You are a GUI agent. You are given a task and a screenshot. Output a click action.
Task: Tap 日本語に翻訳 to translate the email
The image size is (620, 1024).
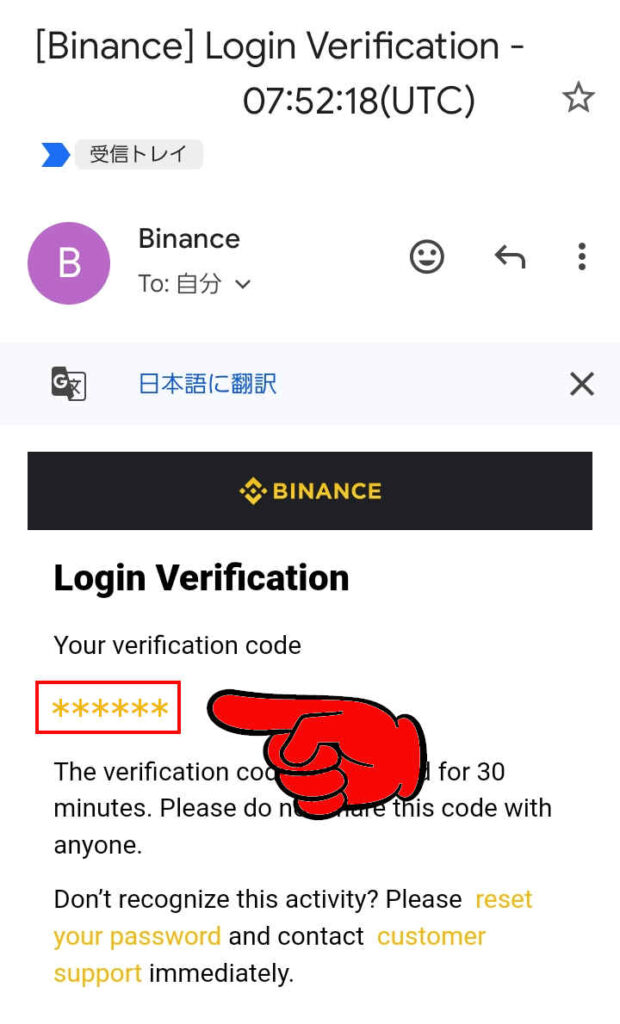(x=207, y=384)
